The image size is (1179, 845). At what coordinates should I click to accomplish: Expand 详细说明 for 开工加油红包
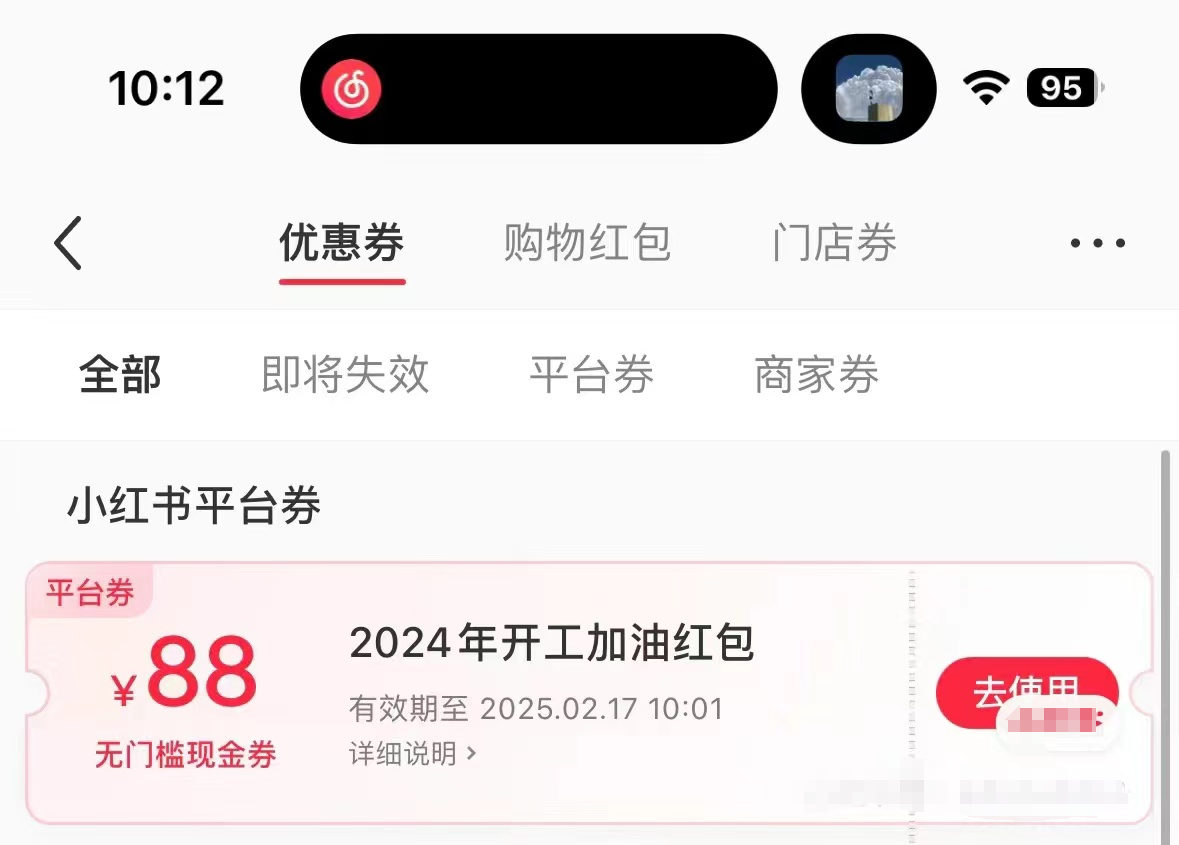point(412,753)
